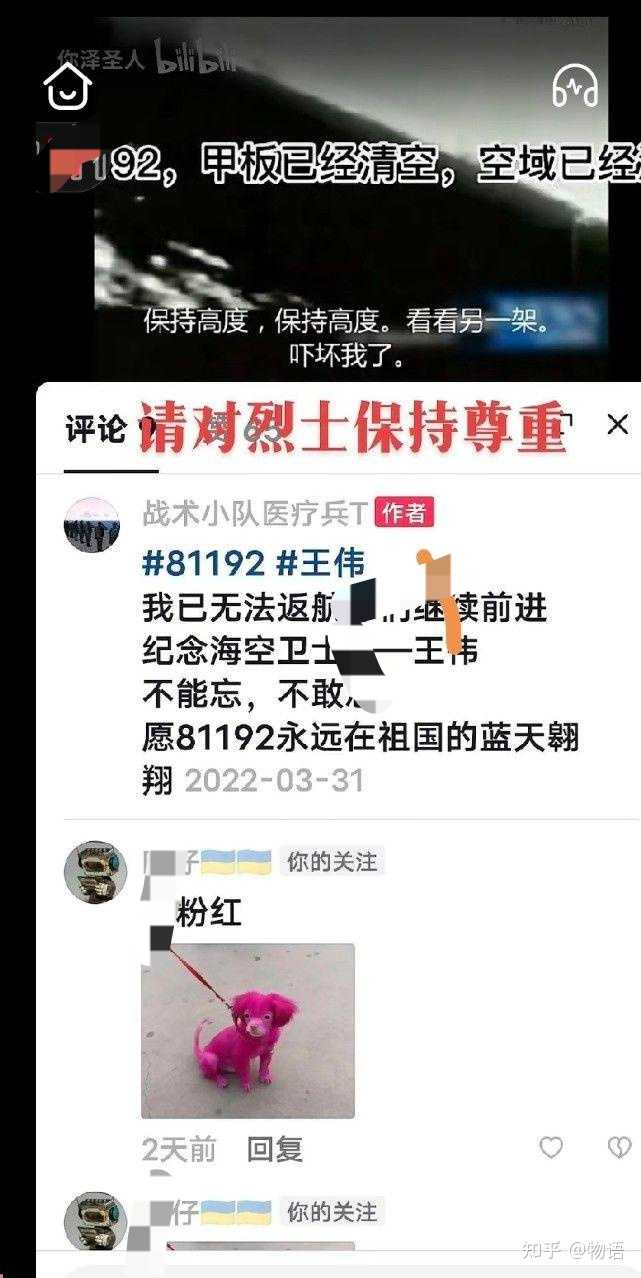Viewport: 641px width, 1278px height.
Task: Close the comments panel
Action: (617, 425)
